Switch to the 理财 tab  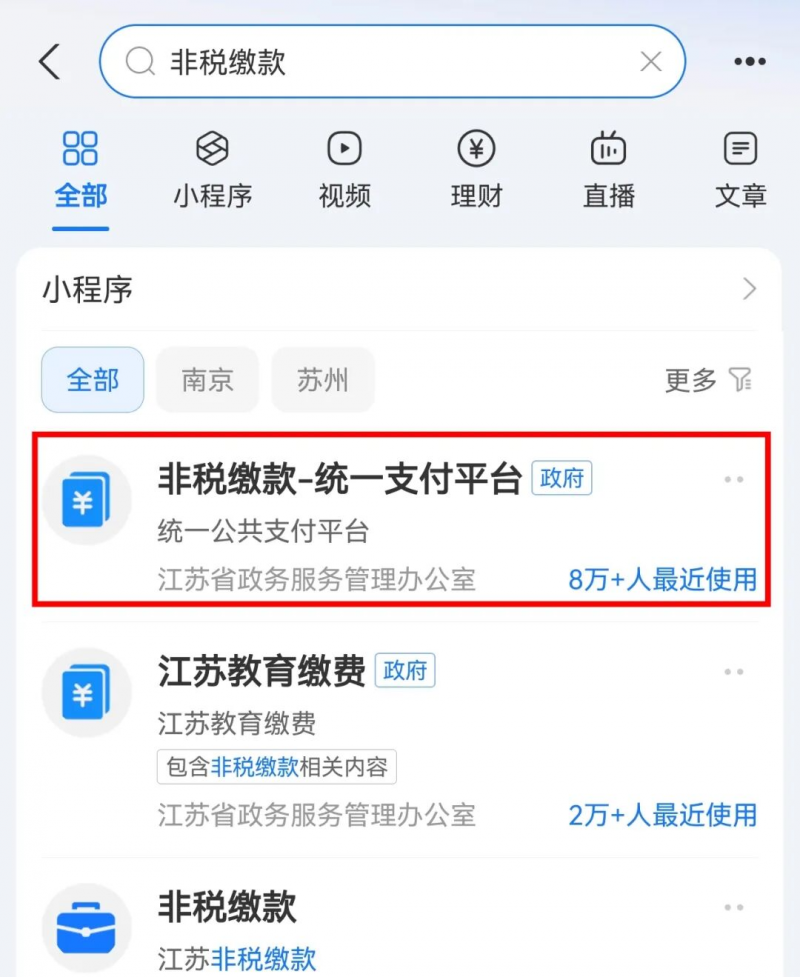click(476, 168)
